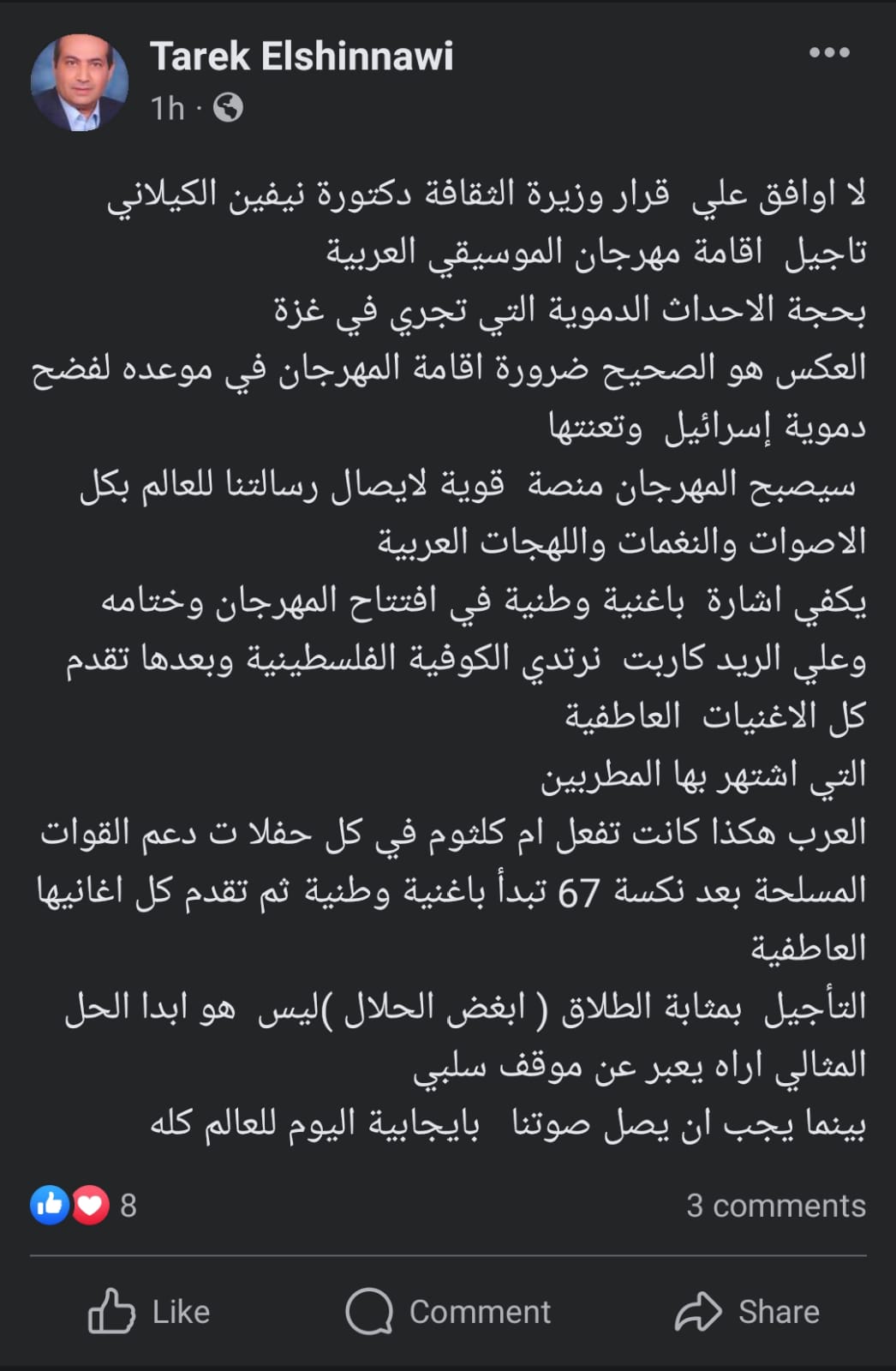View the 3 comments
896x1371 pixels.
(775, 1206)
